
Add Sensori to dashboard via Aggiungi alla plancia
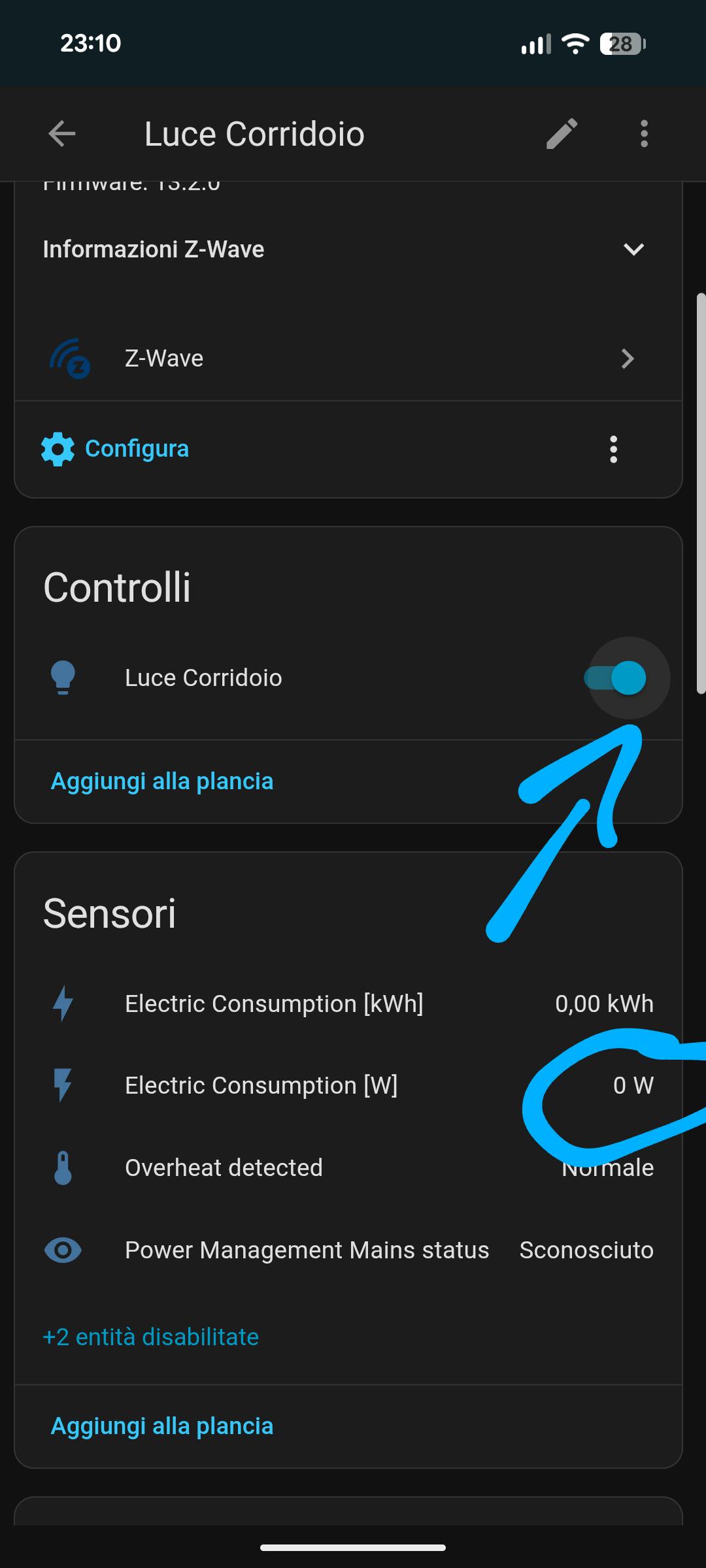[162, 1426]
